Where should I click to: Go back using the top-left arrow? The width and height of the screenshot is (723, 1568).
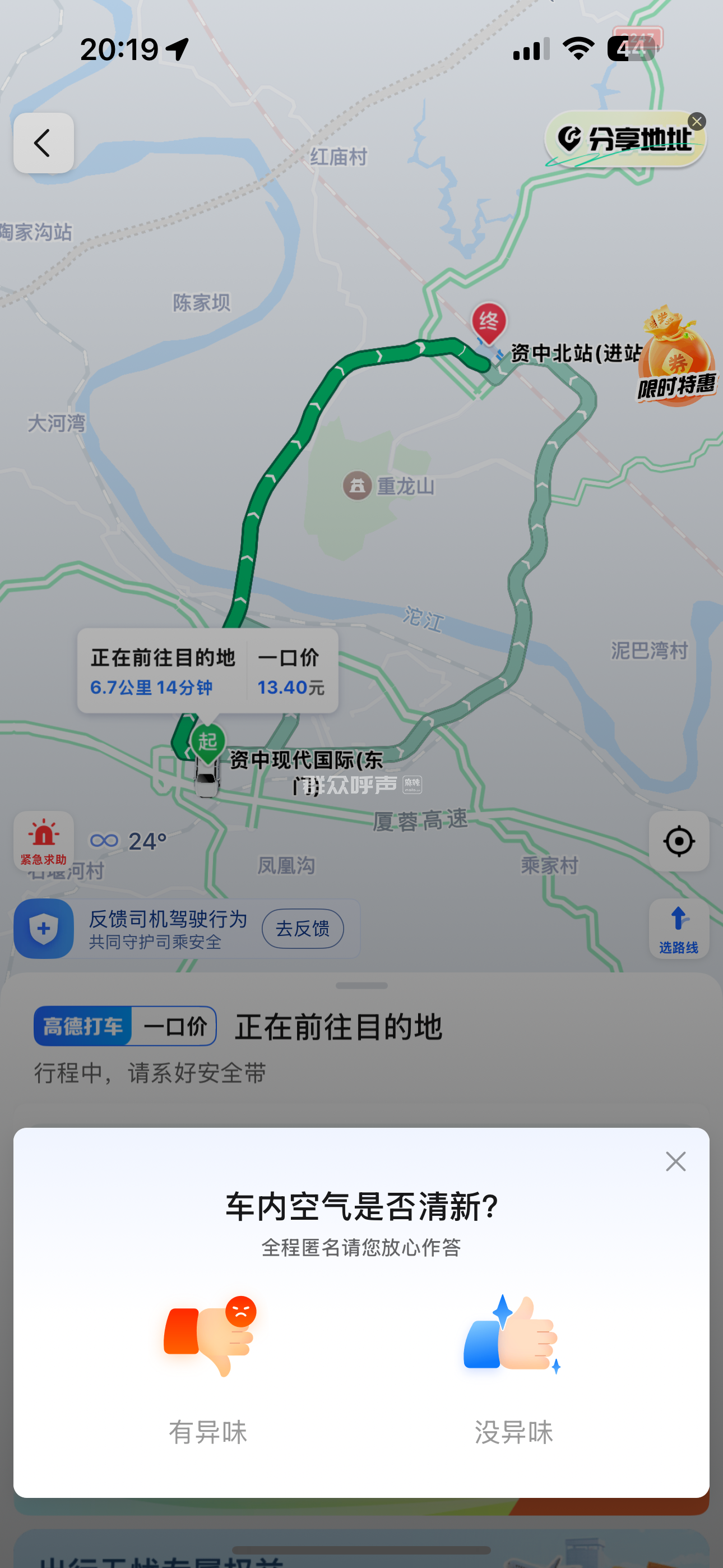pos(43,144)
